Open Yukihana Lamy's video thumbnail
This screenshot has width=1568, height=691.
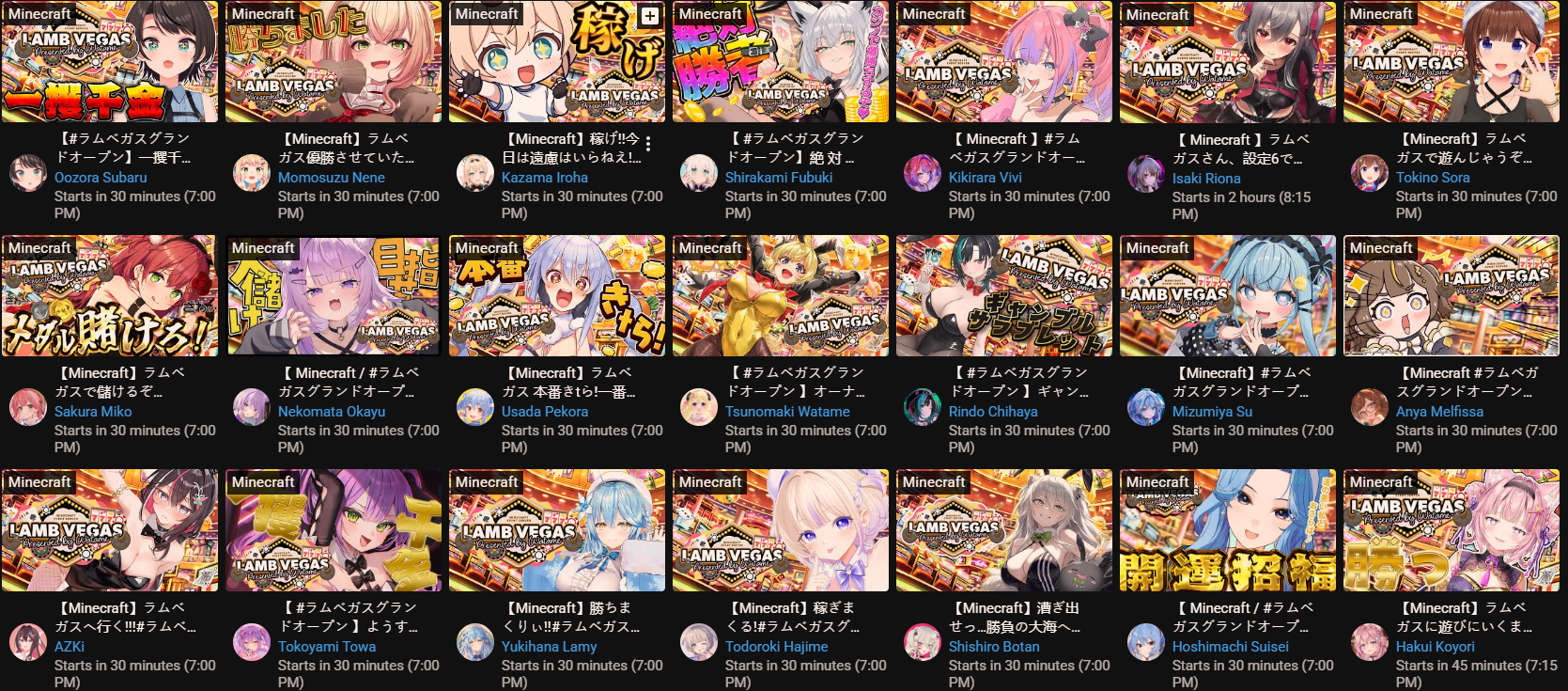tap(556, 530)
